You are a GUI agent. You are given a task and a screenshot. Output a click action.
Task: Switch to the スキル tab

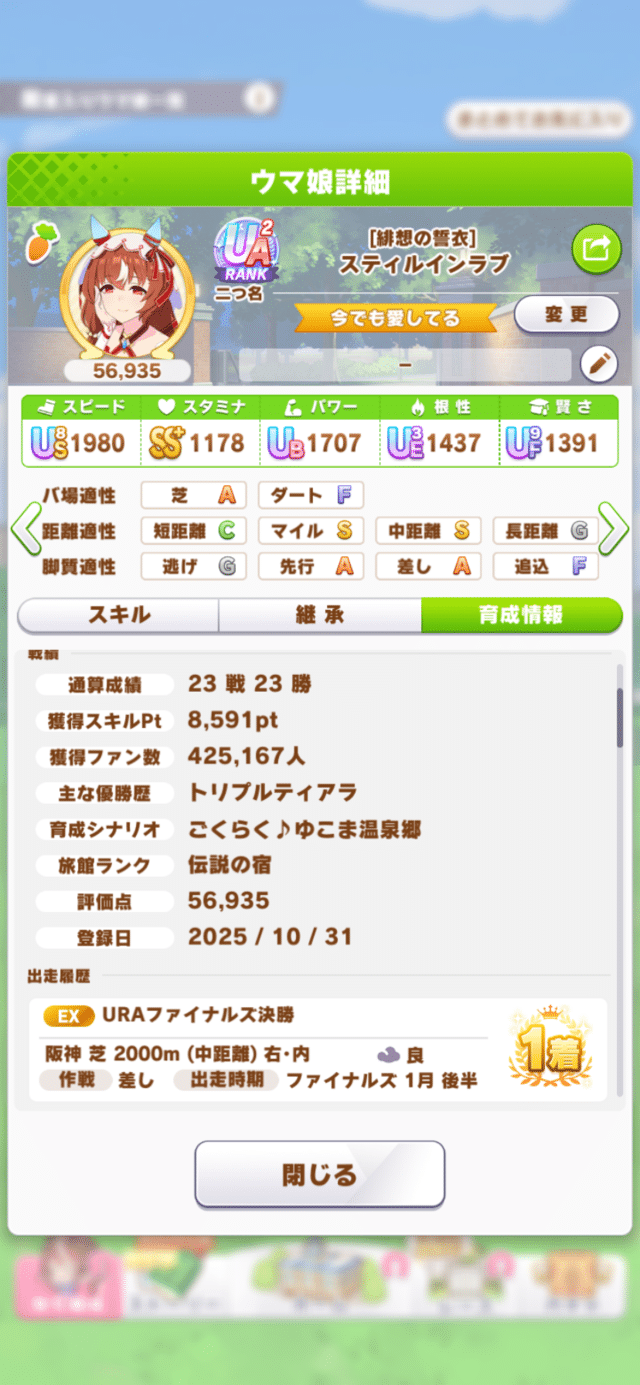click(x=118, y=615)
